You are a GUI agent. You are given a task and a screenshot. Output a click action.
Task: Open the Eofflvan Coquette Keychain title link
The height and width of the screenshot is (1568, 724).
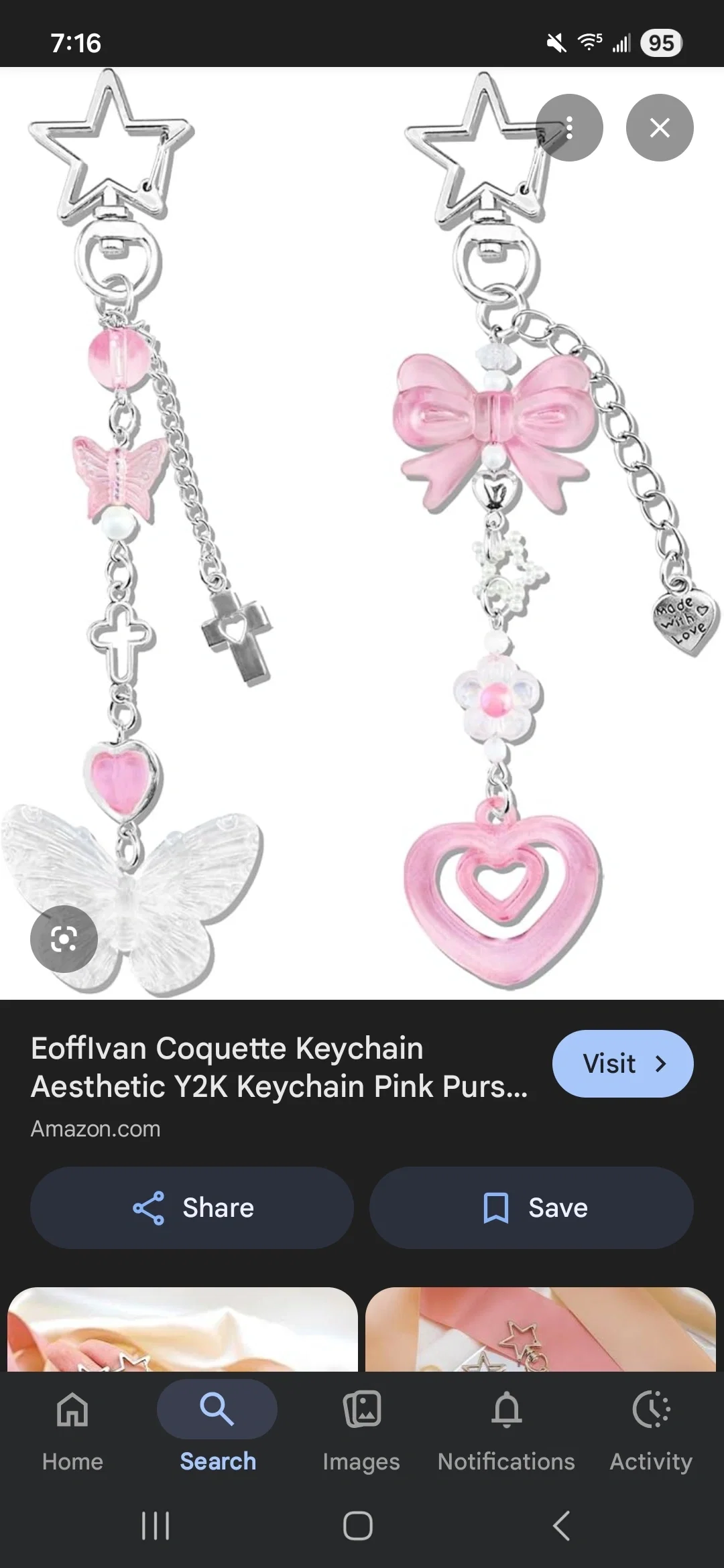(279, 1067)
